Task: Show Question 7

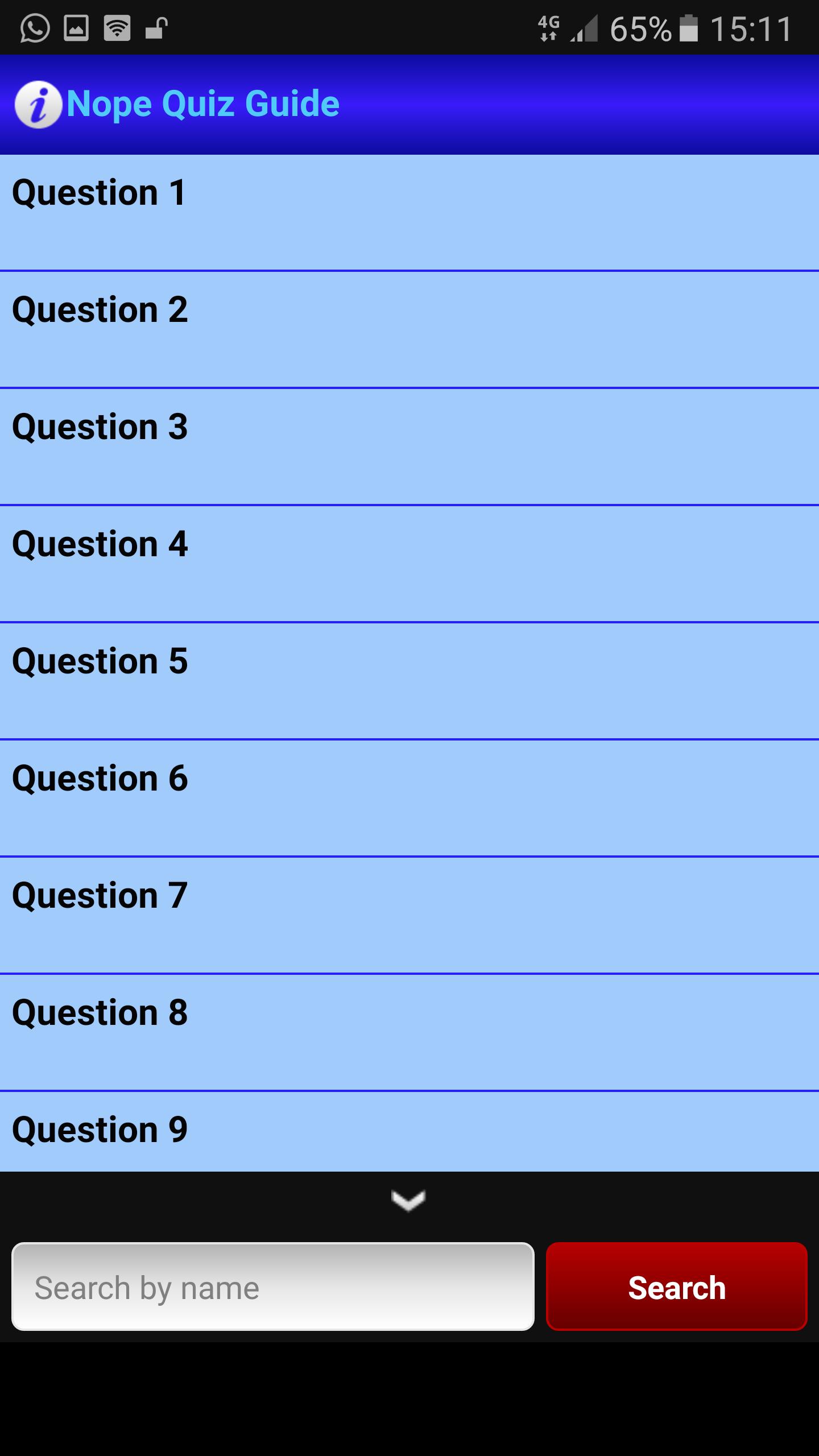Action: 409,915
